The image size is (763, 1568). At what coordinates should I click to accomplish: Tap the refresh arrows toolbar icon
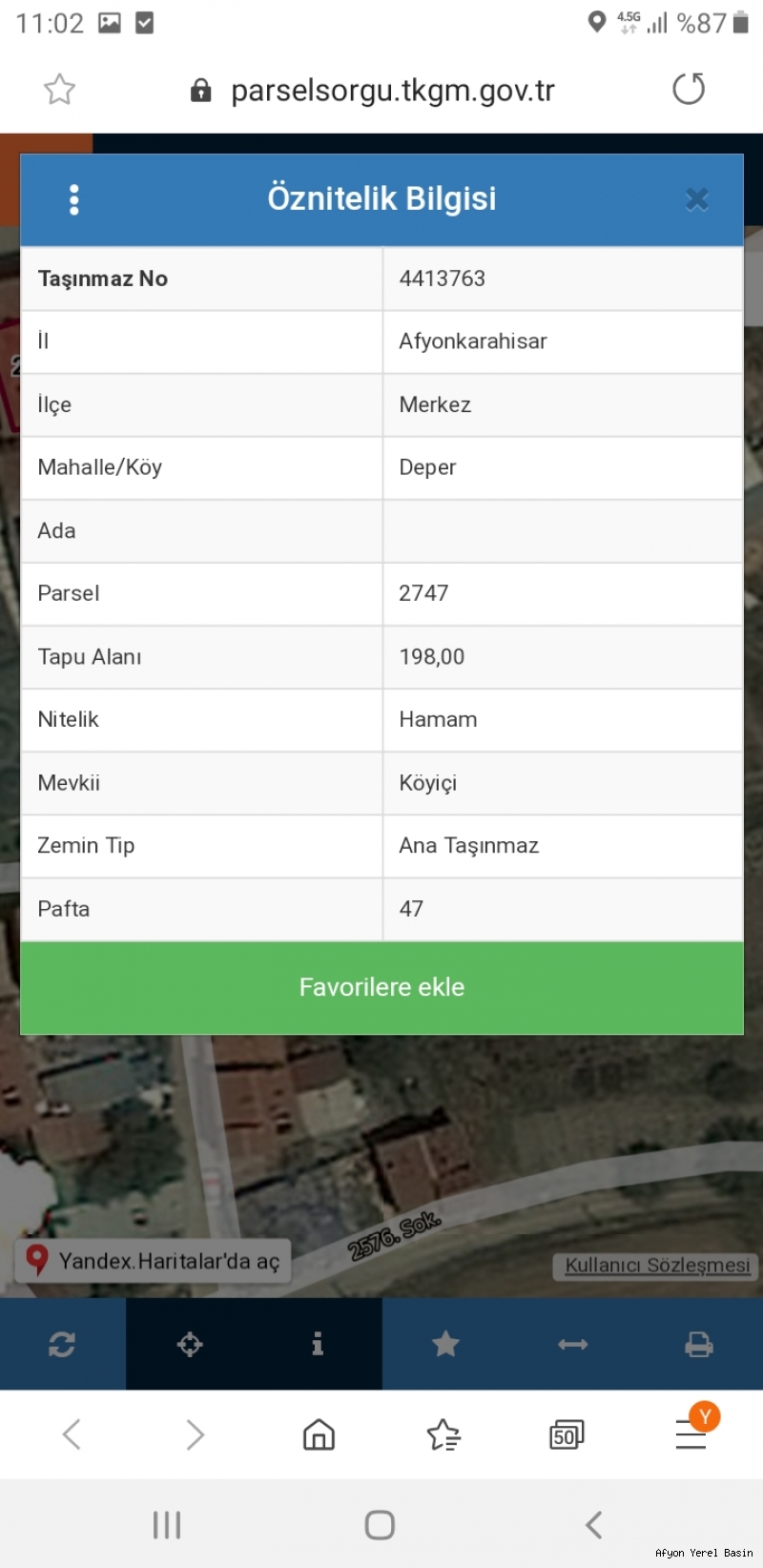pos(62,1344)
